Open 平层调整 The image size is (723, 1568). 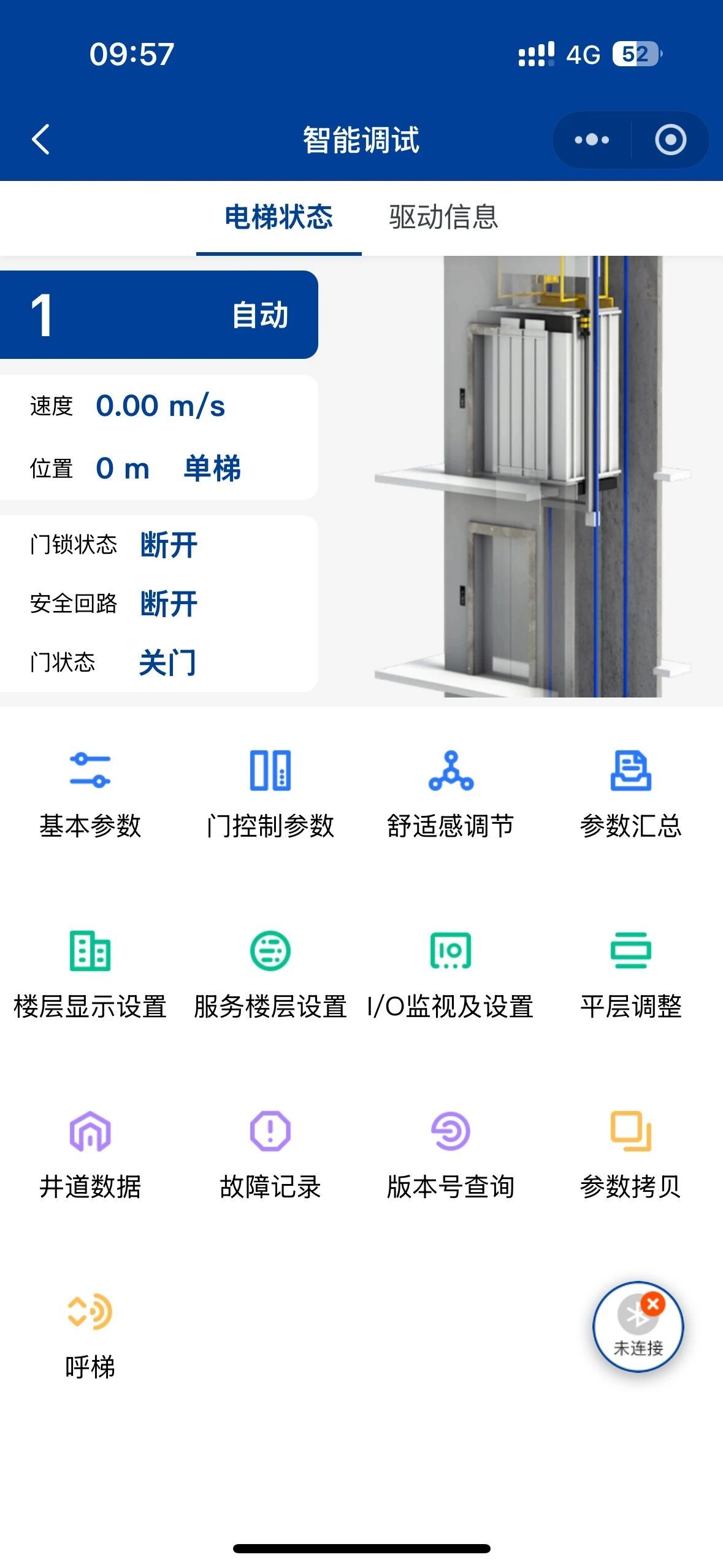click(630, 974)
